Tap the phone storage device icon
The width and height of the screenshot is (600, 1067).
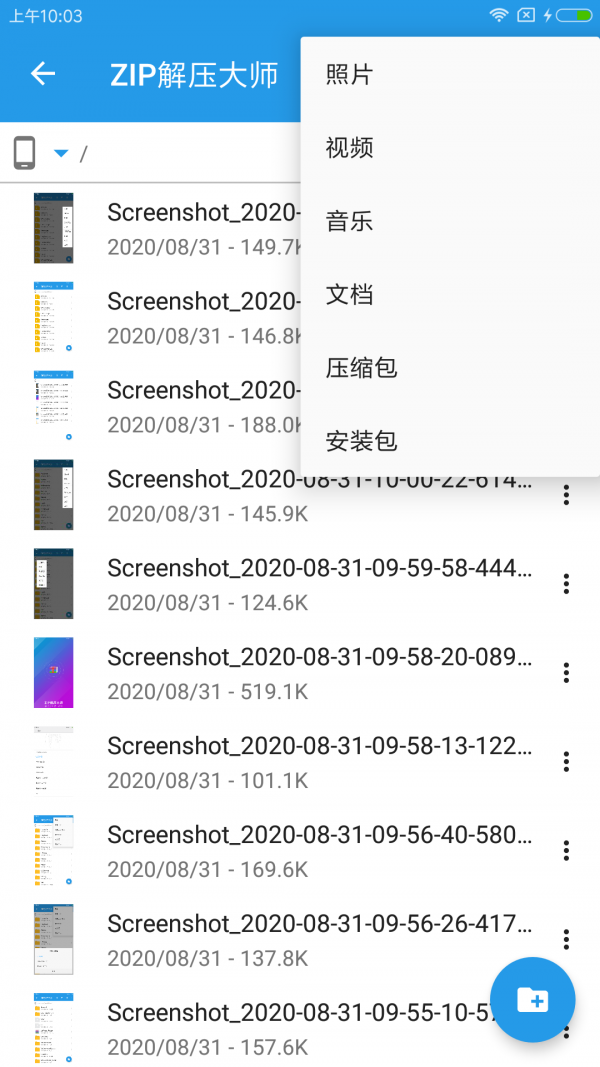[x=25, y=153]
